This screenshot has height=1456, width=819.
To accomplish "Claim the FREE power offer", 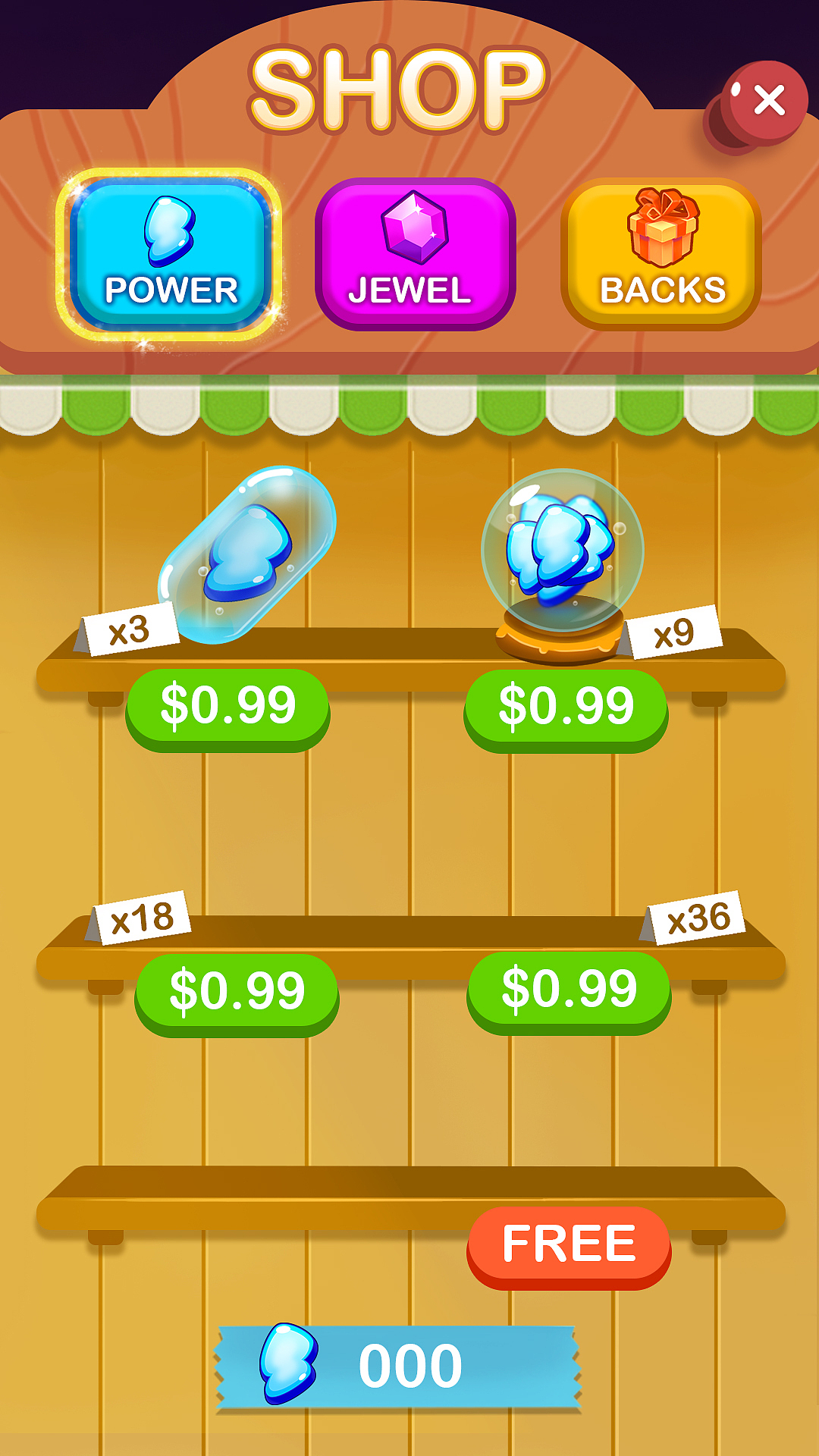I will click(569, 1245).
